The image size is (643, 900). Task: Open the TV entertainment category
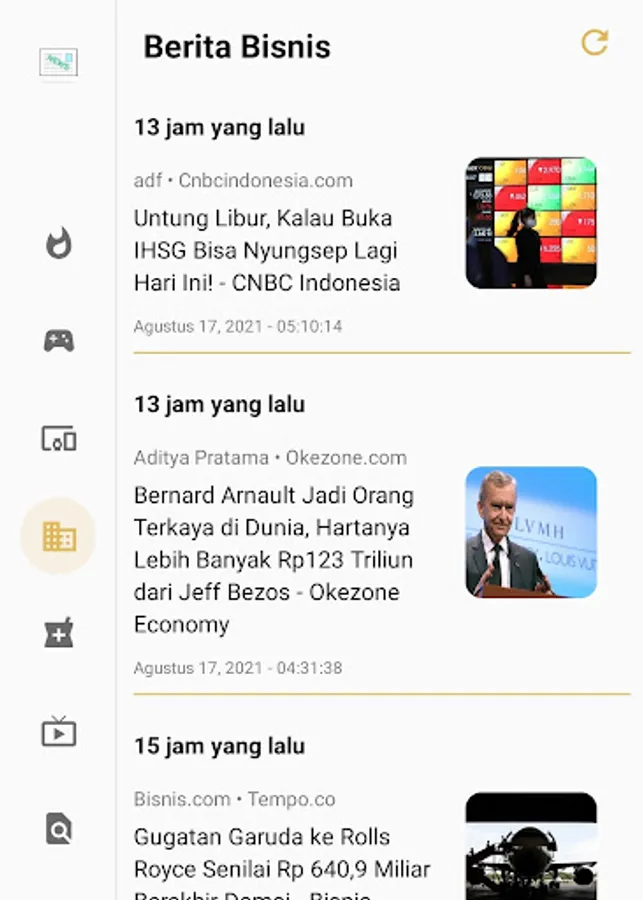[59, 731]
